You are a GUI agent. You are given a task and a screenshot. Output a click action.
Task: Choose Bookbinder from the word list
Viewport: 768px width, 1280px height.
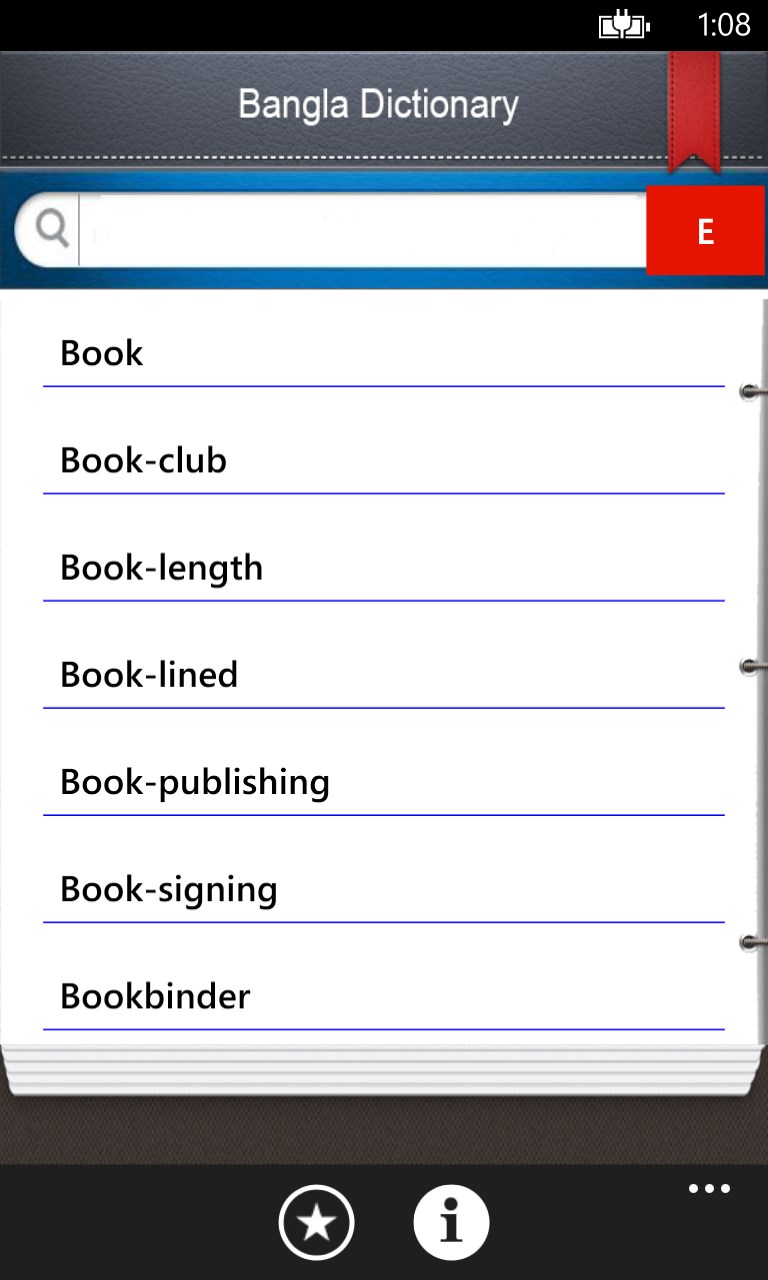[x=156, y=996]
